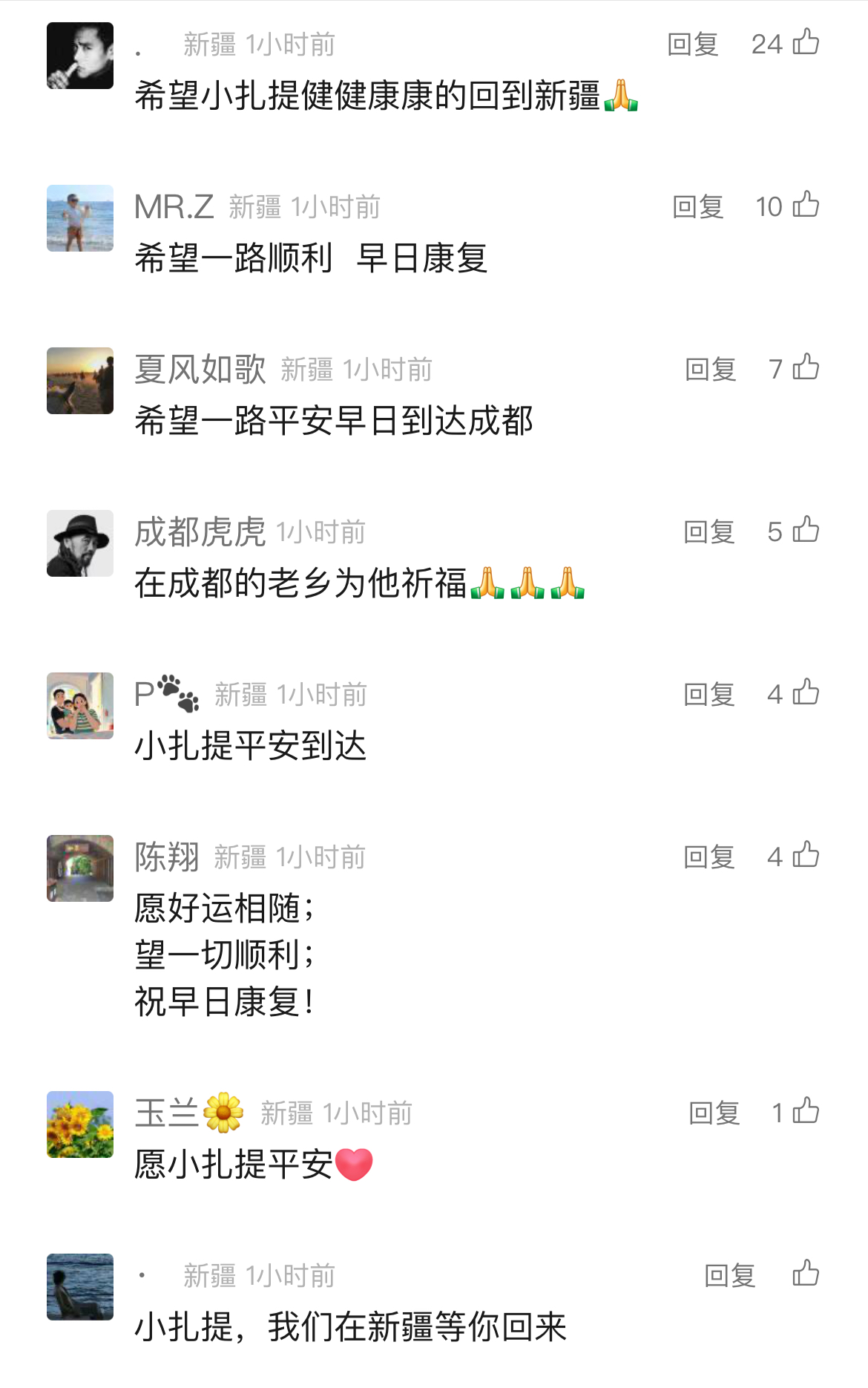Screen dimensions: 868x1388
Task: Open 玉兰's sunflower avatar
Action: (80, 1125)
